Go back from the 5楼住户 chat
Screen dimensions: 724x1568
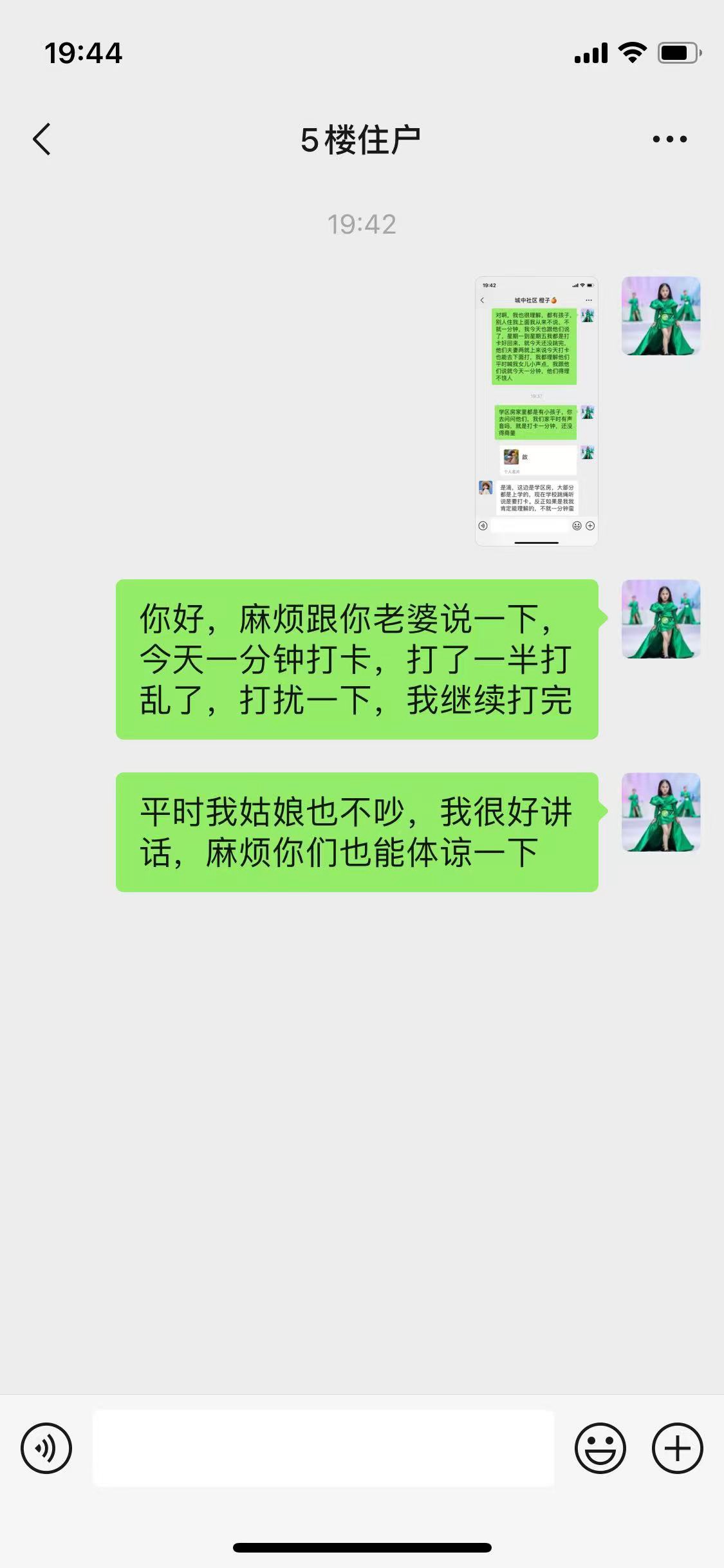(42, 139)
